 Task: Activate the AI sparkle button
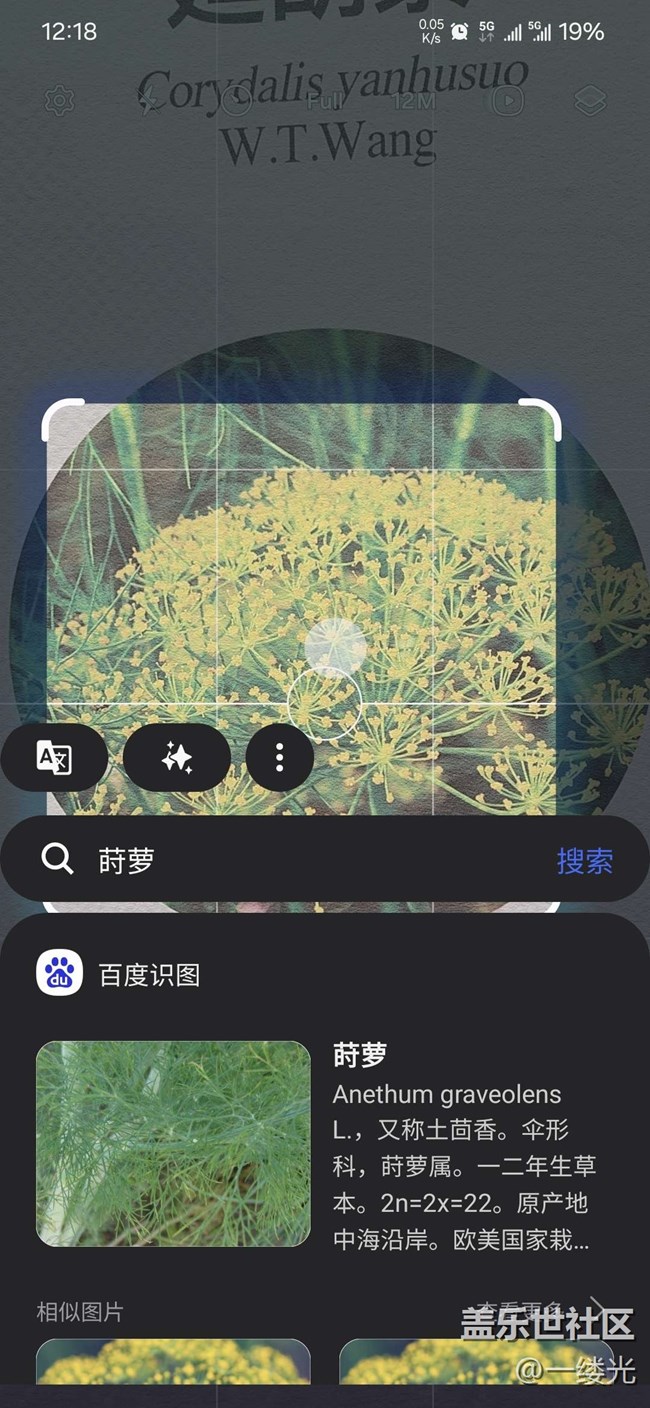177,758
